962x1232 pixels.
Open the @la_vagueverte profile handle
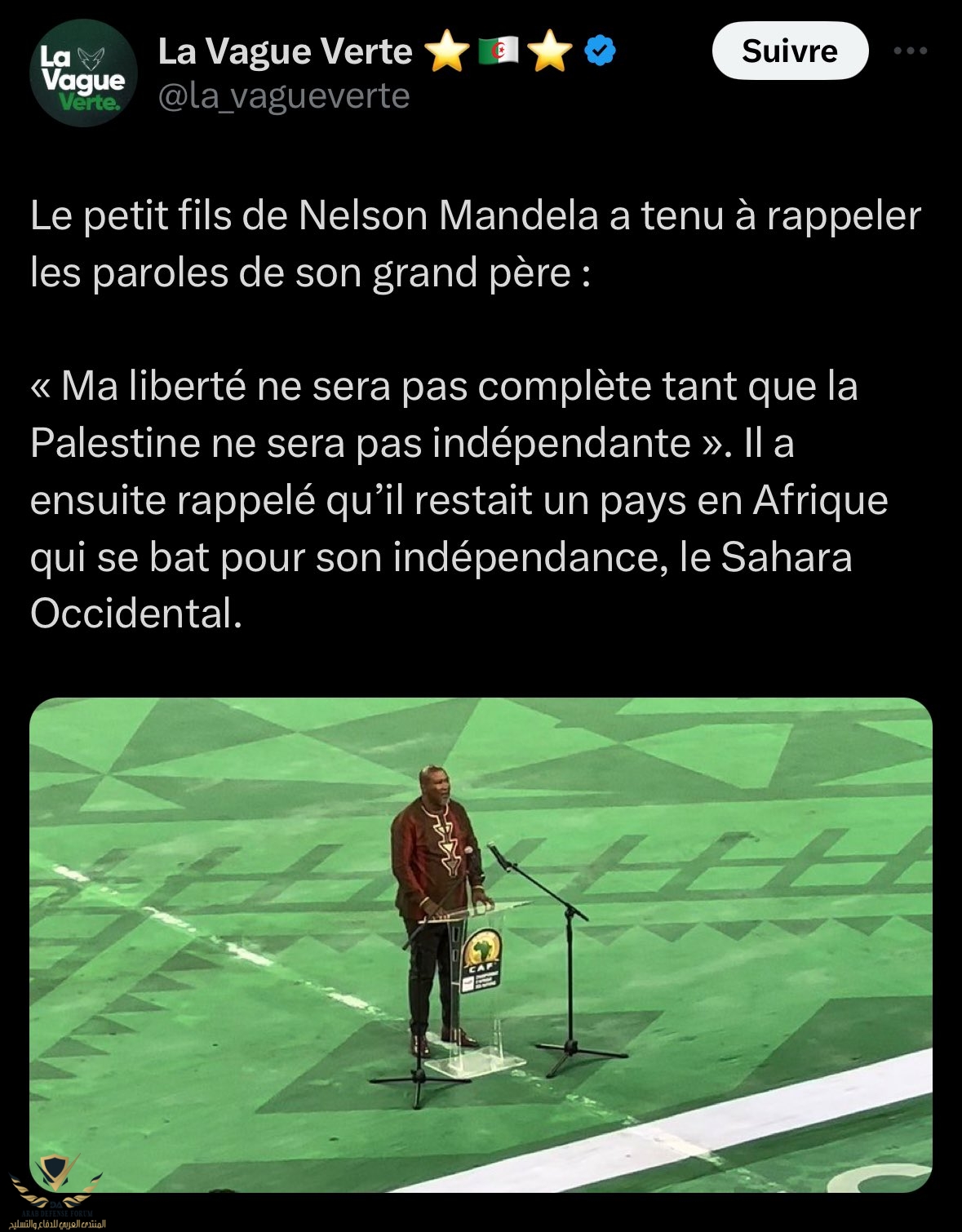[x=283, y=96]
